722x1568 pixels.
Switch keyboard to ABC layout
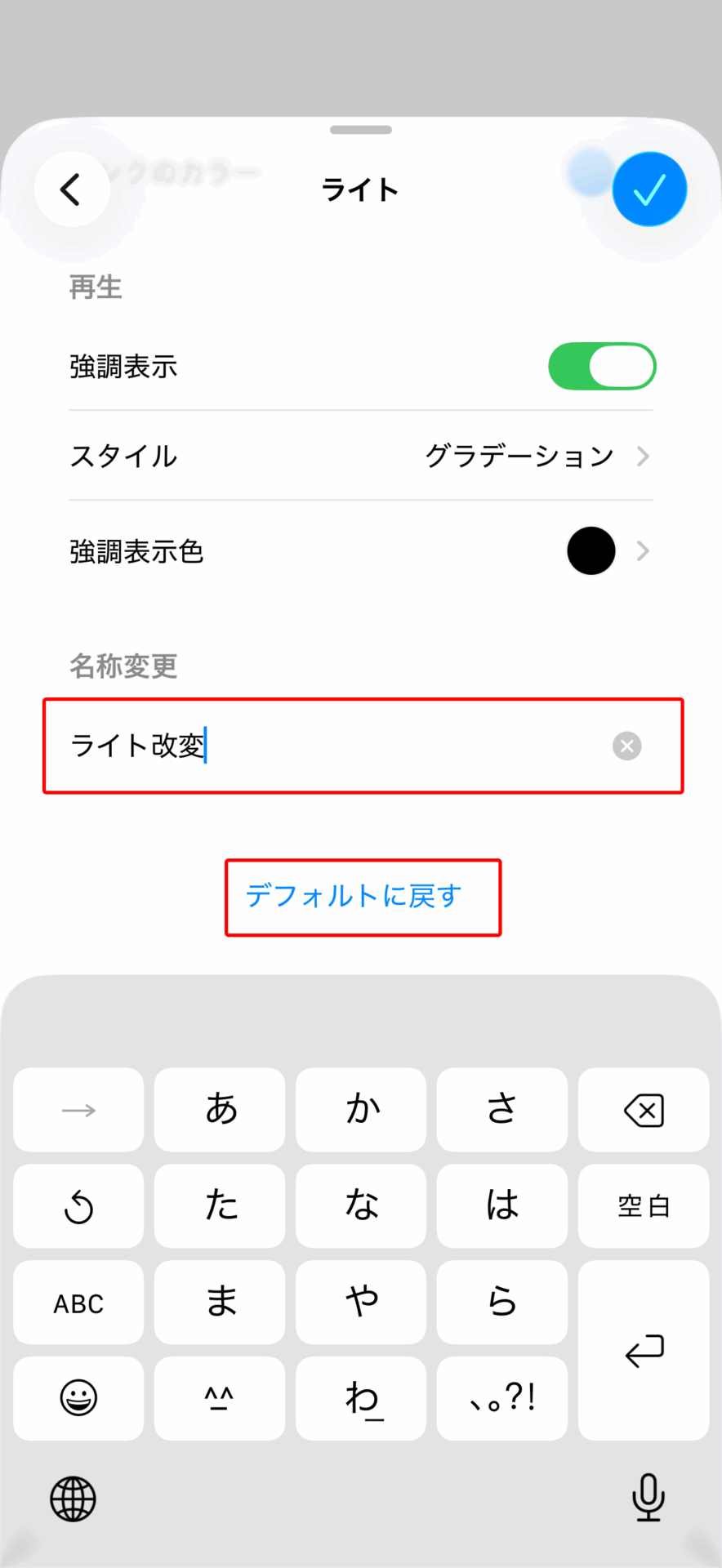click(78, 1303)
